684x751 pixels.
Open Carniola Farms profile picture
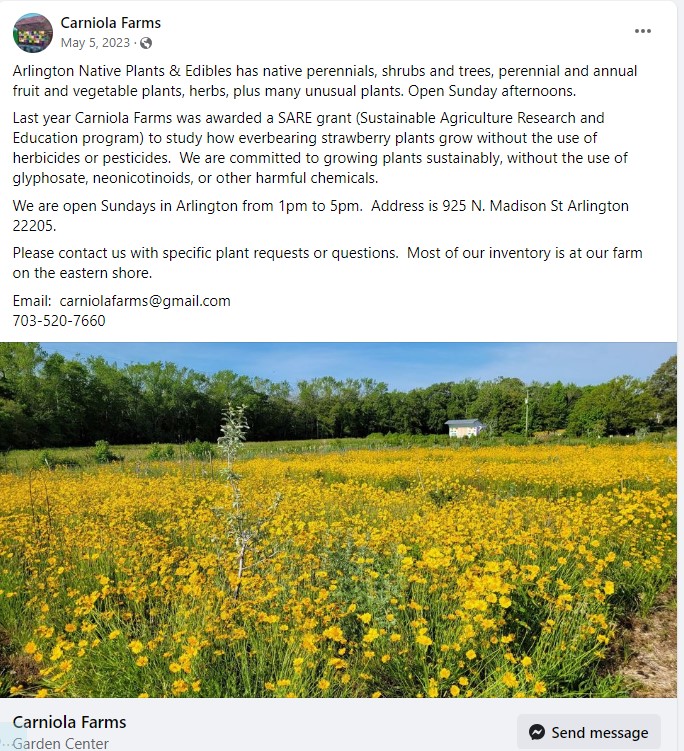pos(33,33)
